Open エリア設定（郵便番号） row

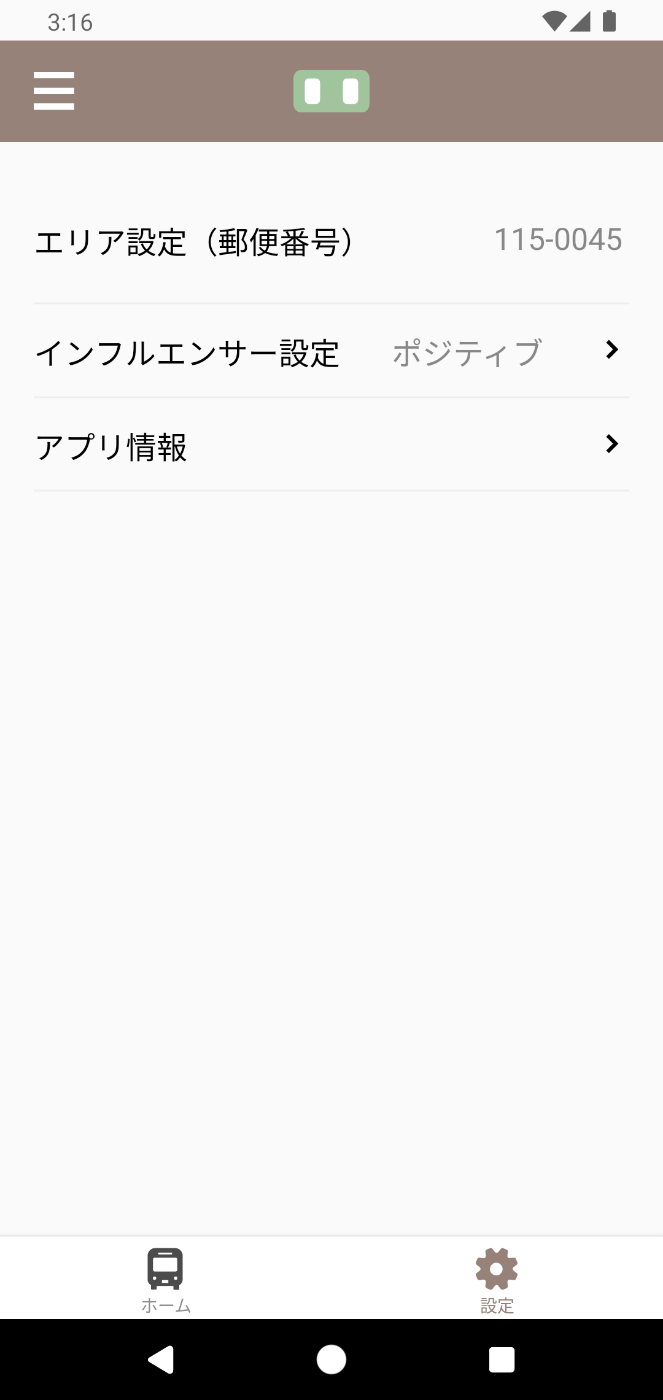pyautogui.click(x=331, y=242)
